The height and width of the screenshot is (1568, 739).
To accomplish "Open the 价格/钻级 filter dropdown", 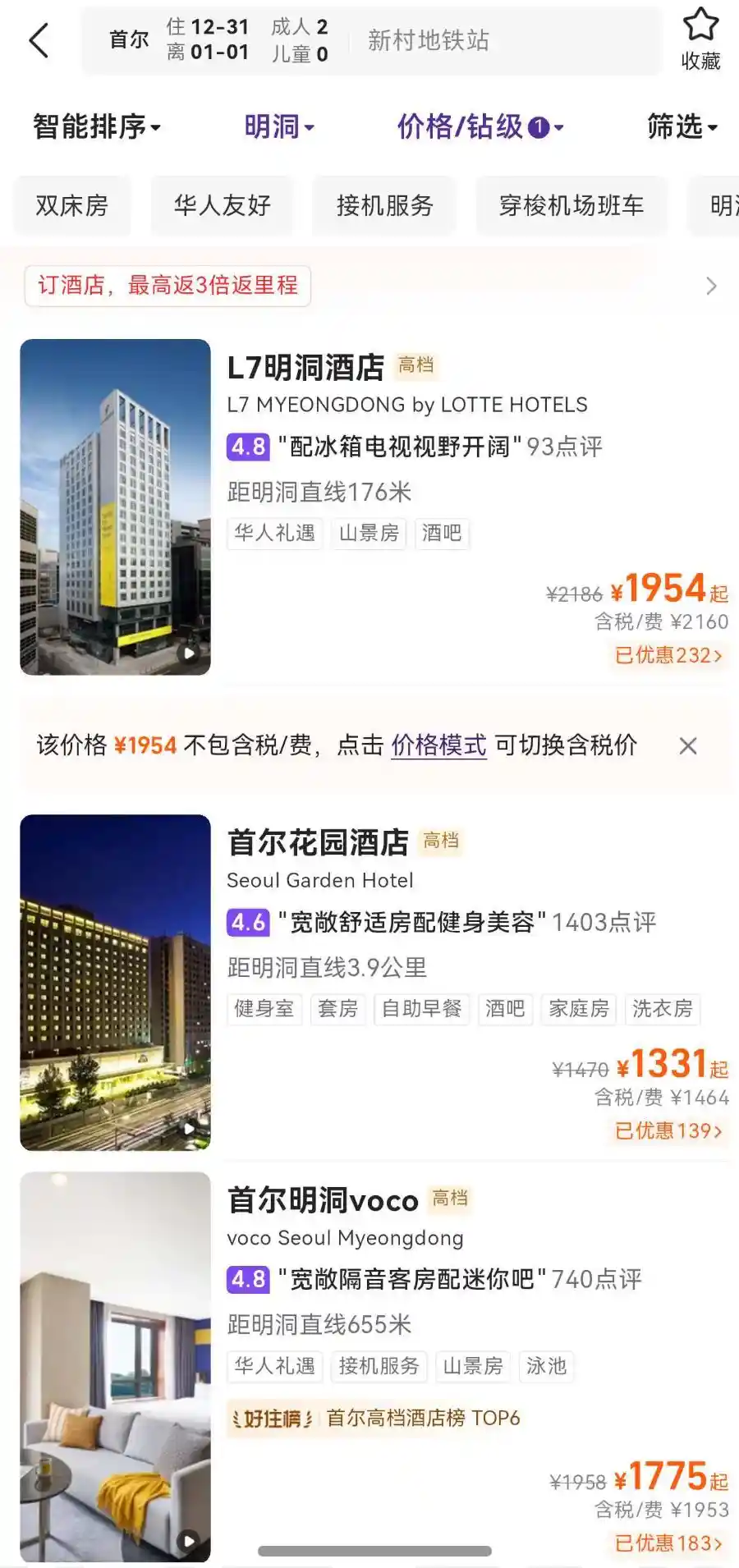I will pyautogui.click(x=479, y=127).
